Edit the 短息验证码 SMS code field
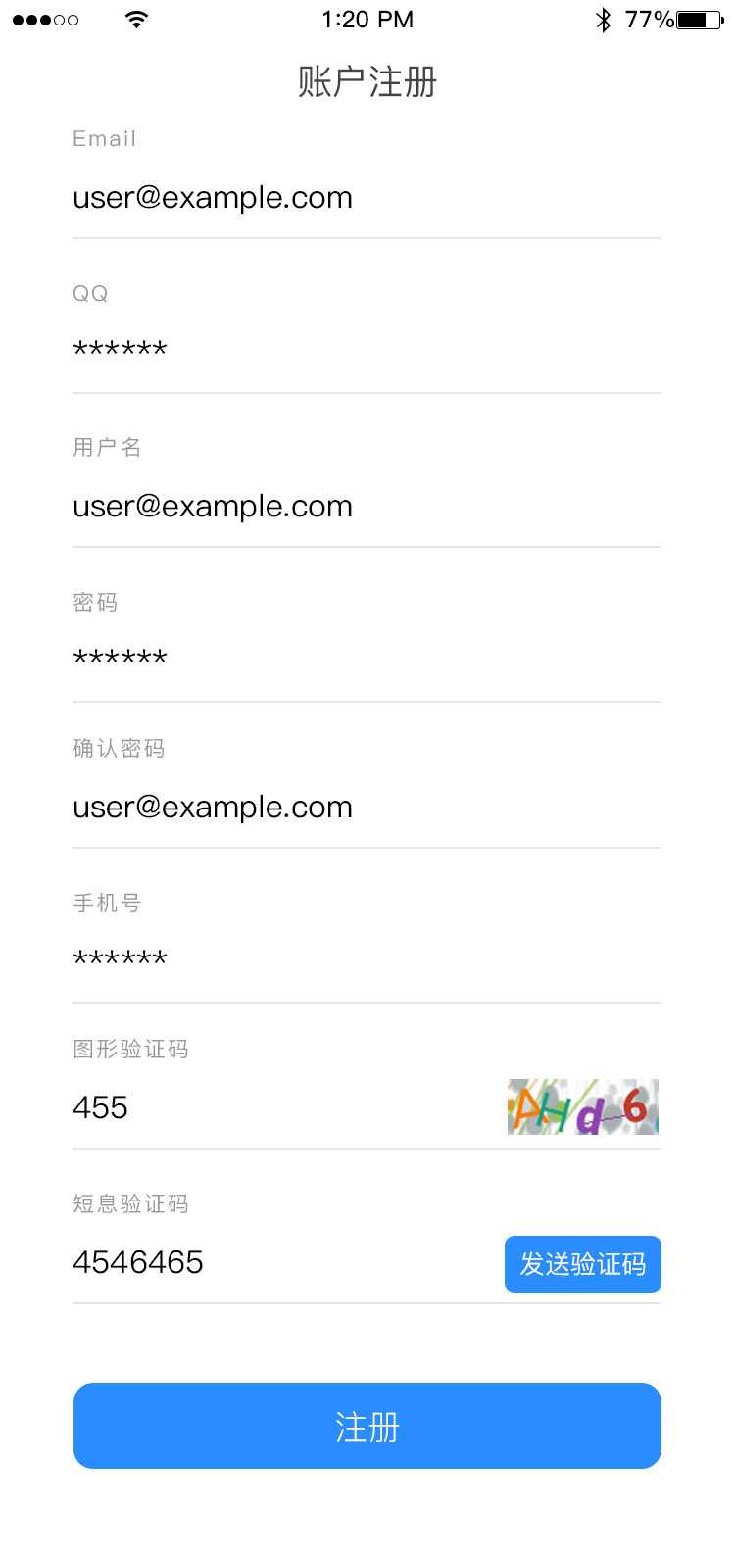 pyautogui.click(x=284, y=1262)
